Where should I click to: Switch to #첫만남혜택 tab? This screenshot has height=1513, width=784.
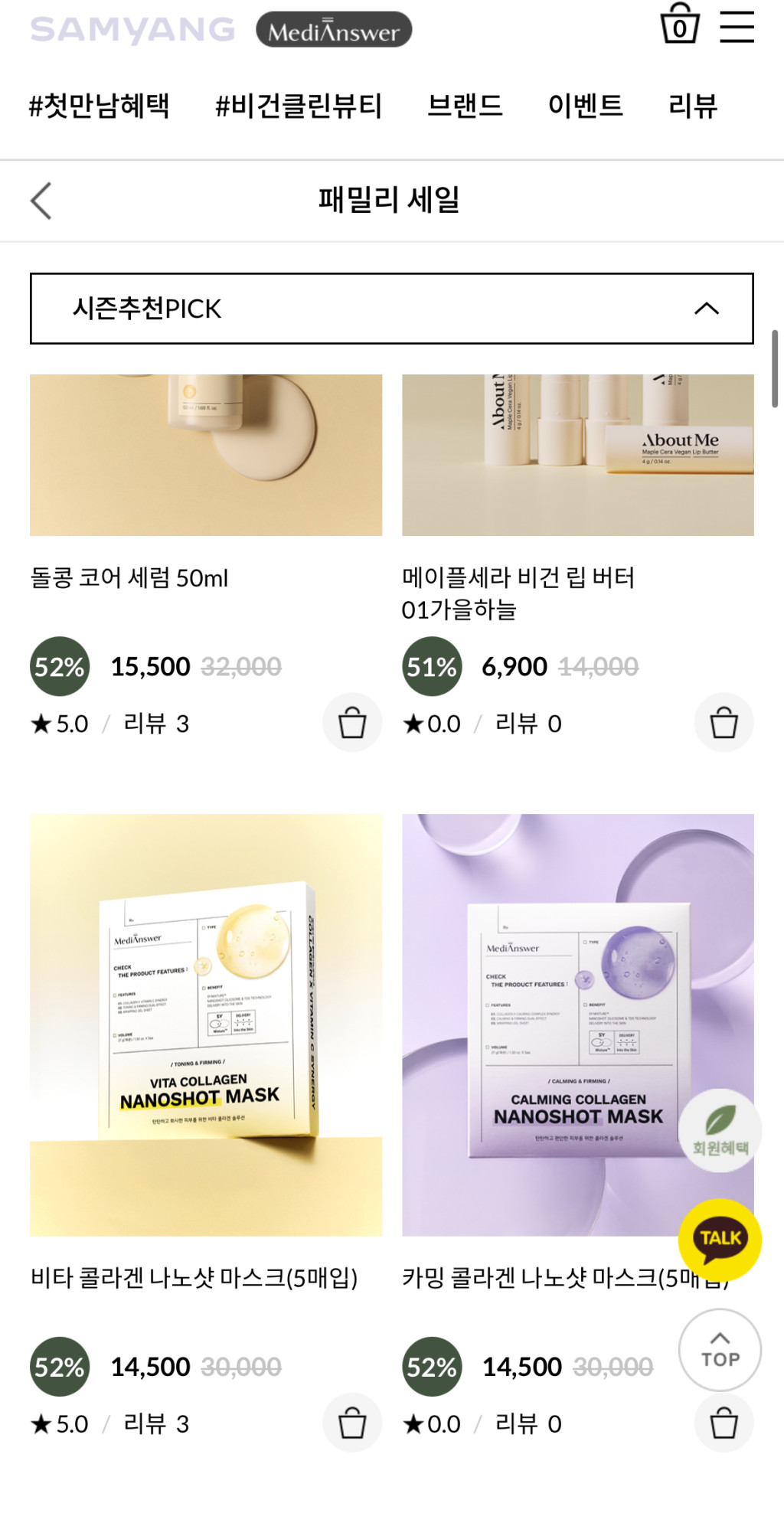click(x=100, y=106)
